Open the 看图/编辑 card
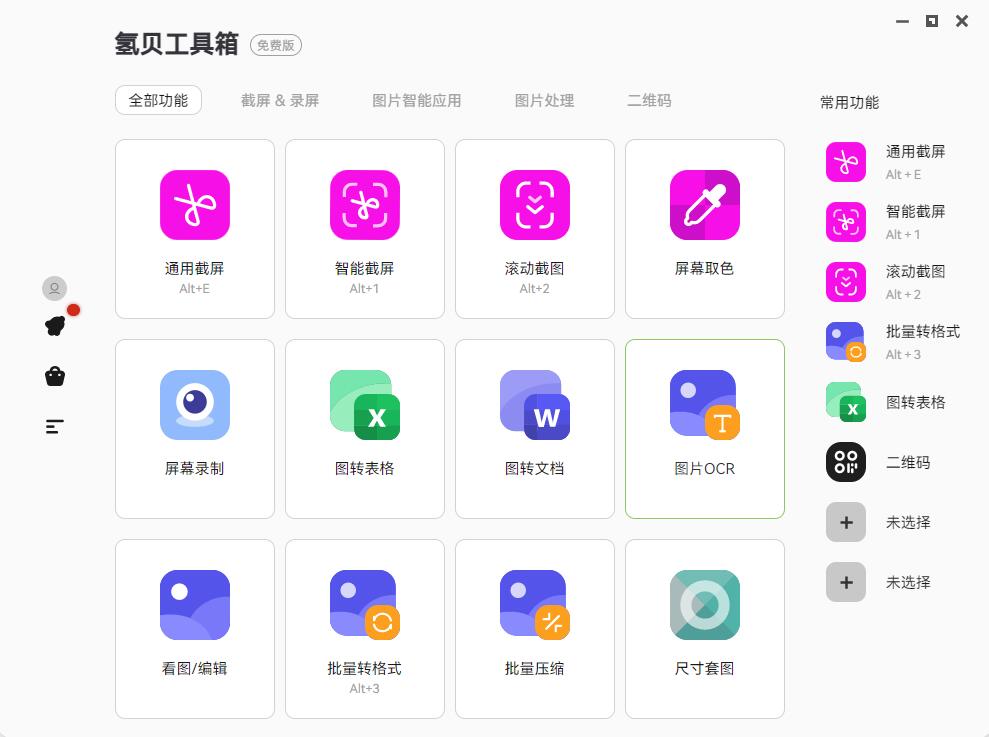Image resolution: width=989 pixels, height=737 pixels. click(195, 628)
